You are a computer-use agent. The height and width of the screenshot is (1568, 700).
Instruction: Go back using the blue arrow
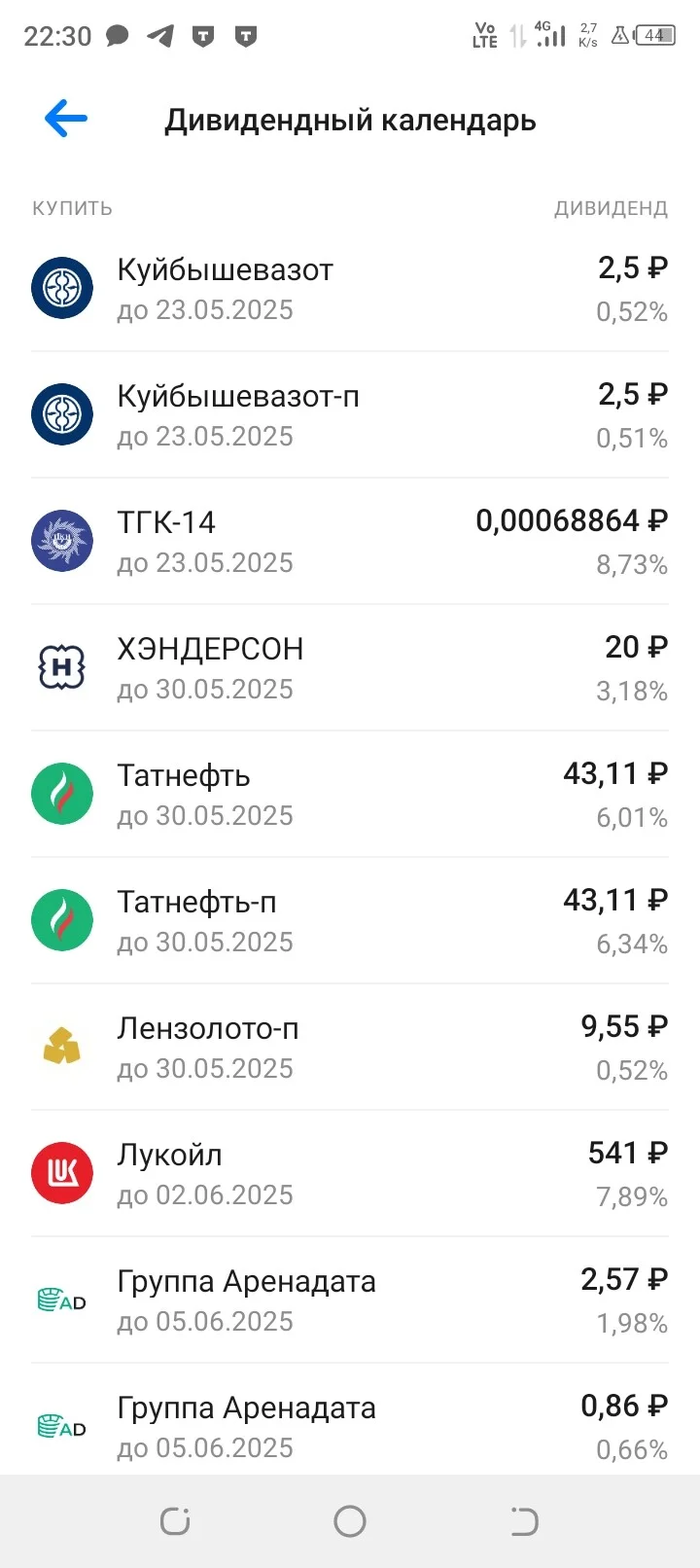(66, 120)
